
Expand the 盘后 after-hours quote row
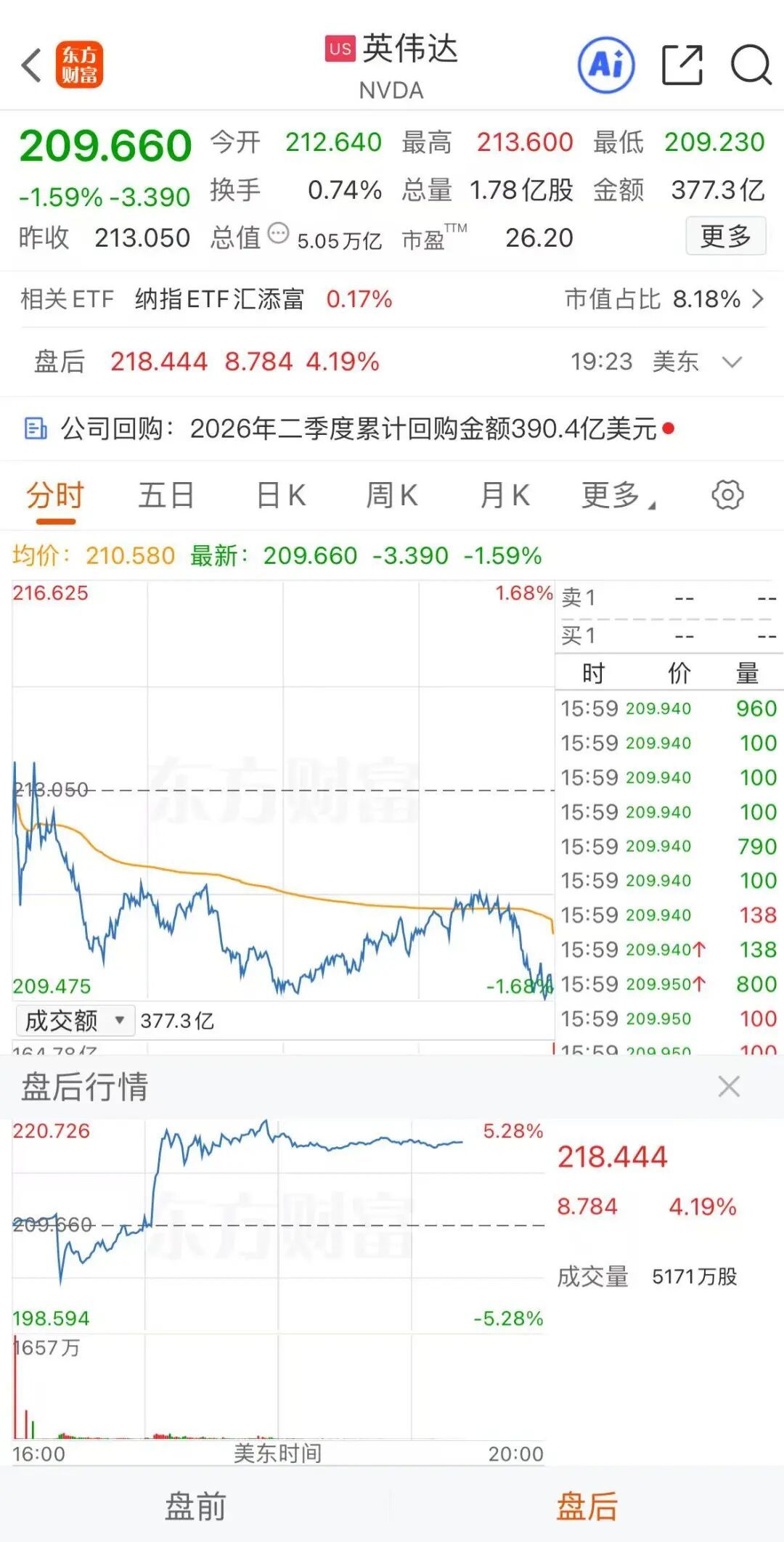point(392,362)
